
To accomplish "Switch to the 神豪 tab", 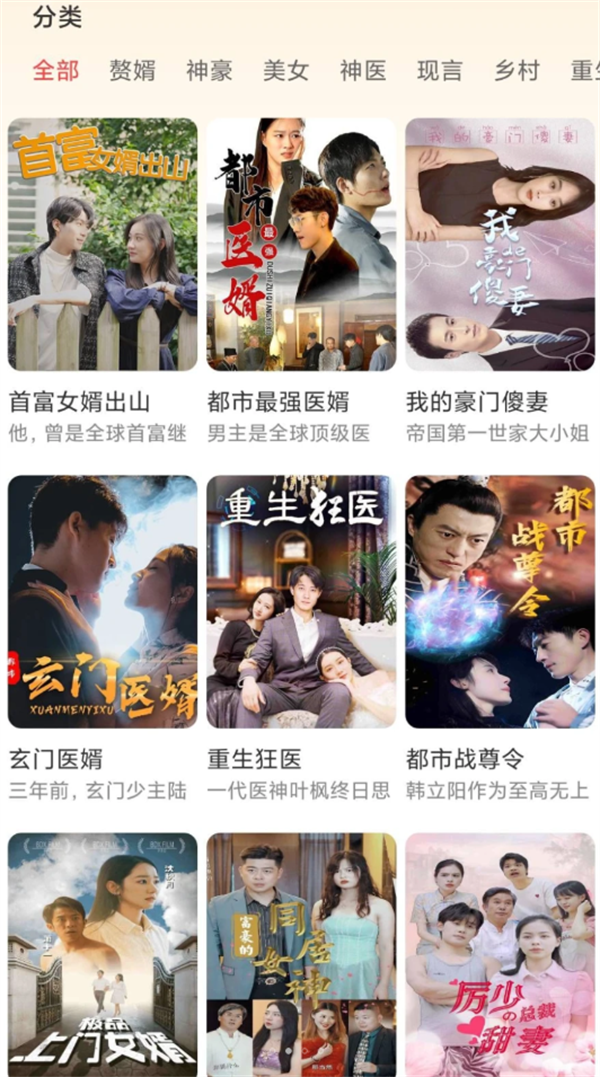I will [209, 71].
